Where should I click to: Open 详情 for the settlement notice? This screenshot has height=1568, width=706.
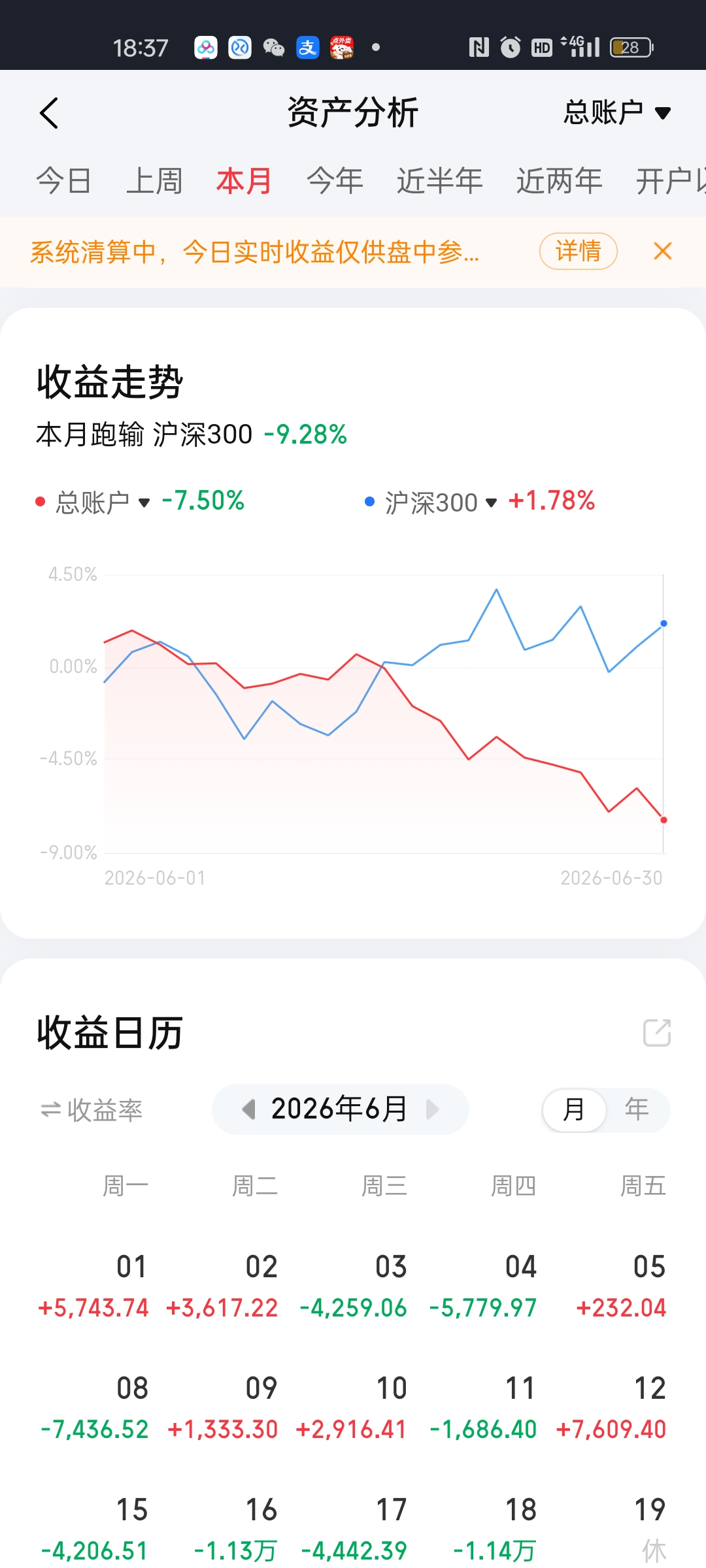tap(579, 251)
